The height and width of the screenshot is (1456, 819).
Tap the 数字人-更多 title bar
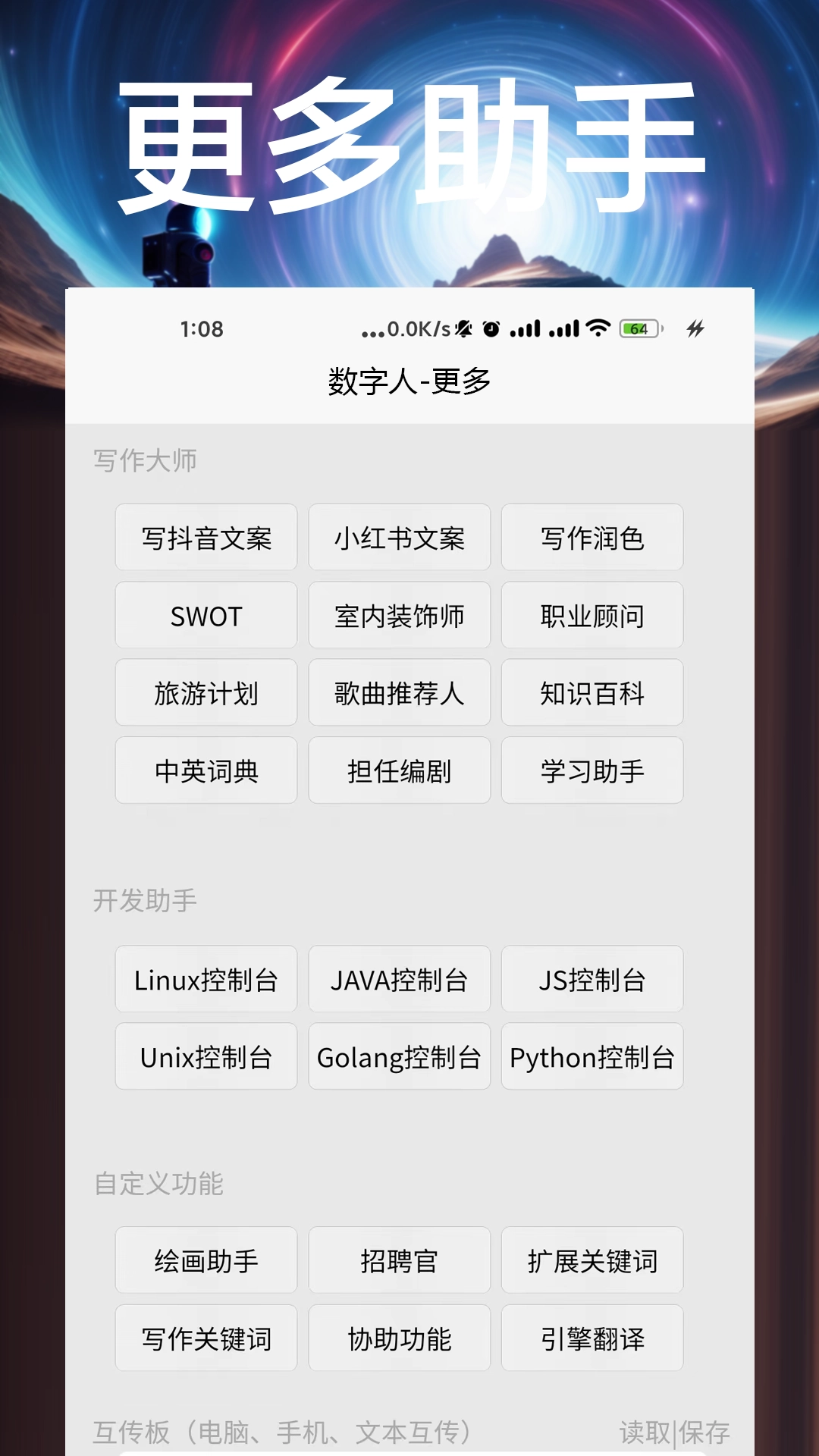coord(409,383)
